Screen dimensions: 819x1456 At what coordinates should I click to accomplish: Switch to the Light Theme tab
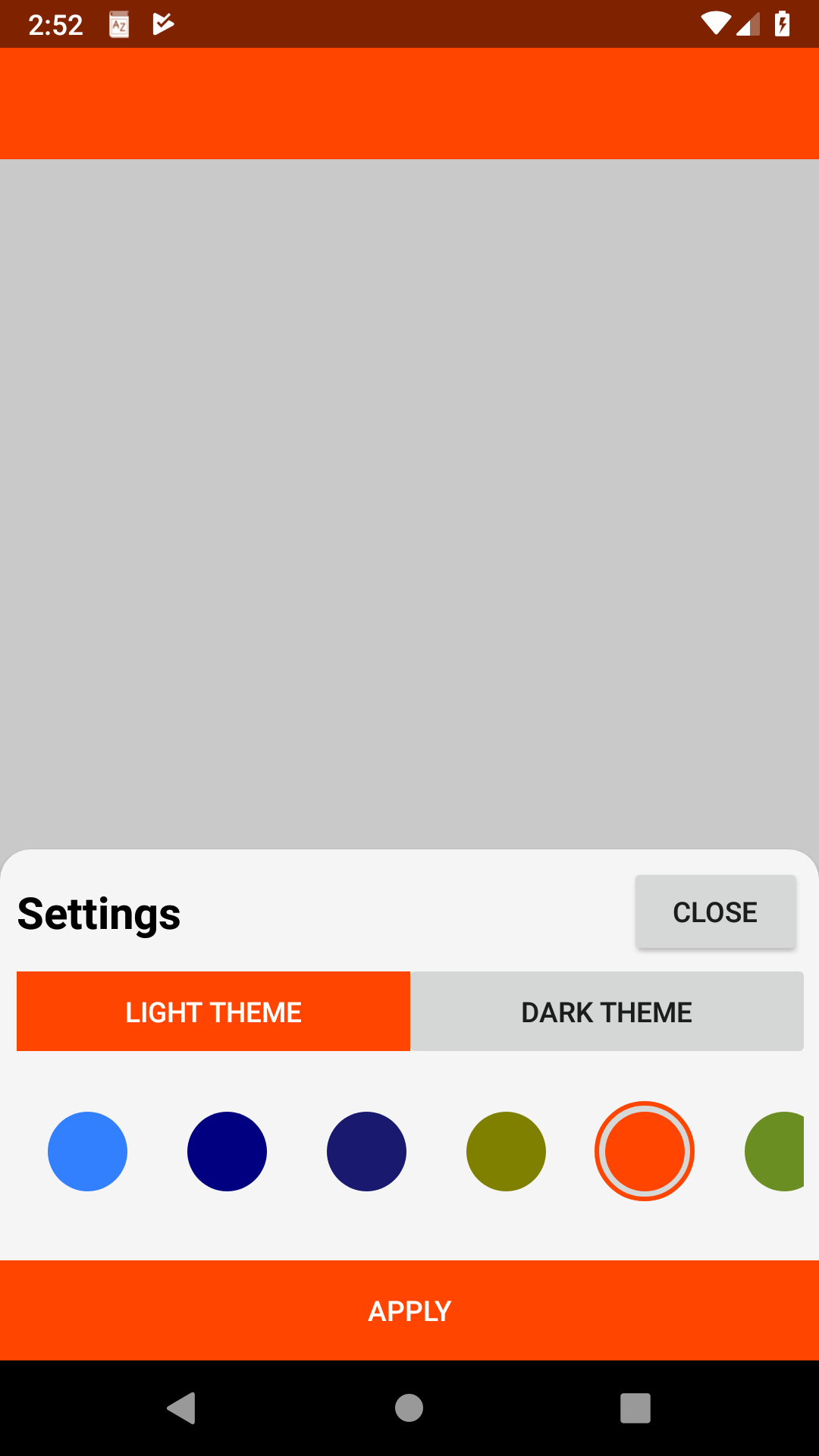click(x=213, y=1011)
